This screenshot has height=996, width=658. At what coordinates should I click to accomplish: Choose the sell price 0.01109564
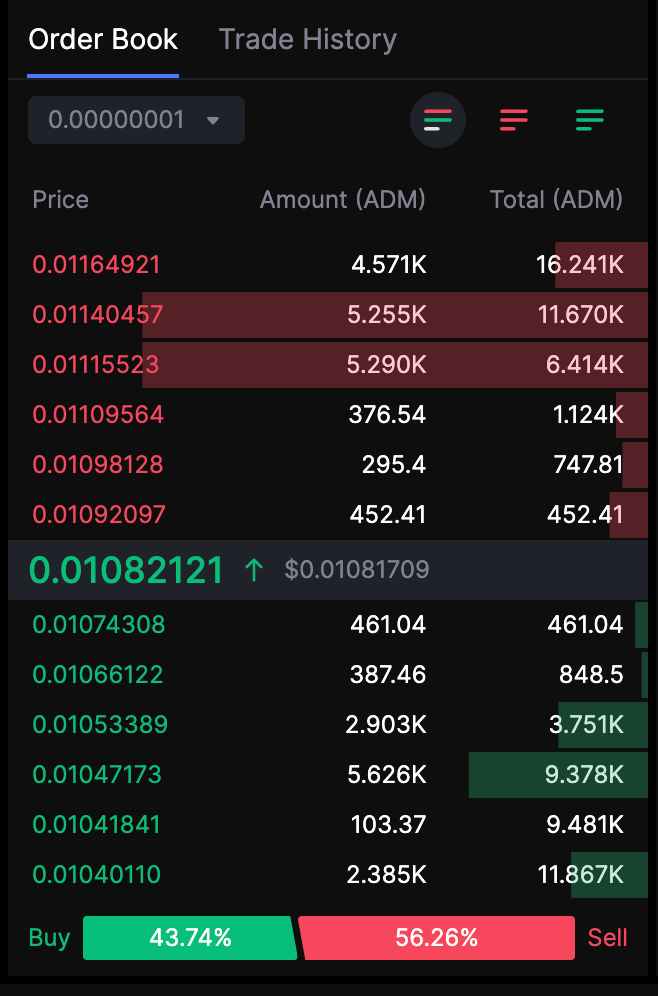click(x=328, y=415)
